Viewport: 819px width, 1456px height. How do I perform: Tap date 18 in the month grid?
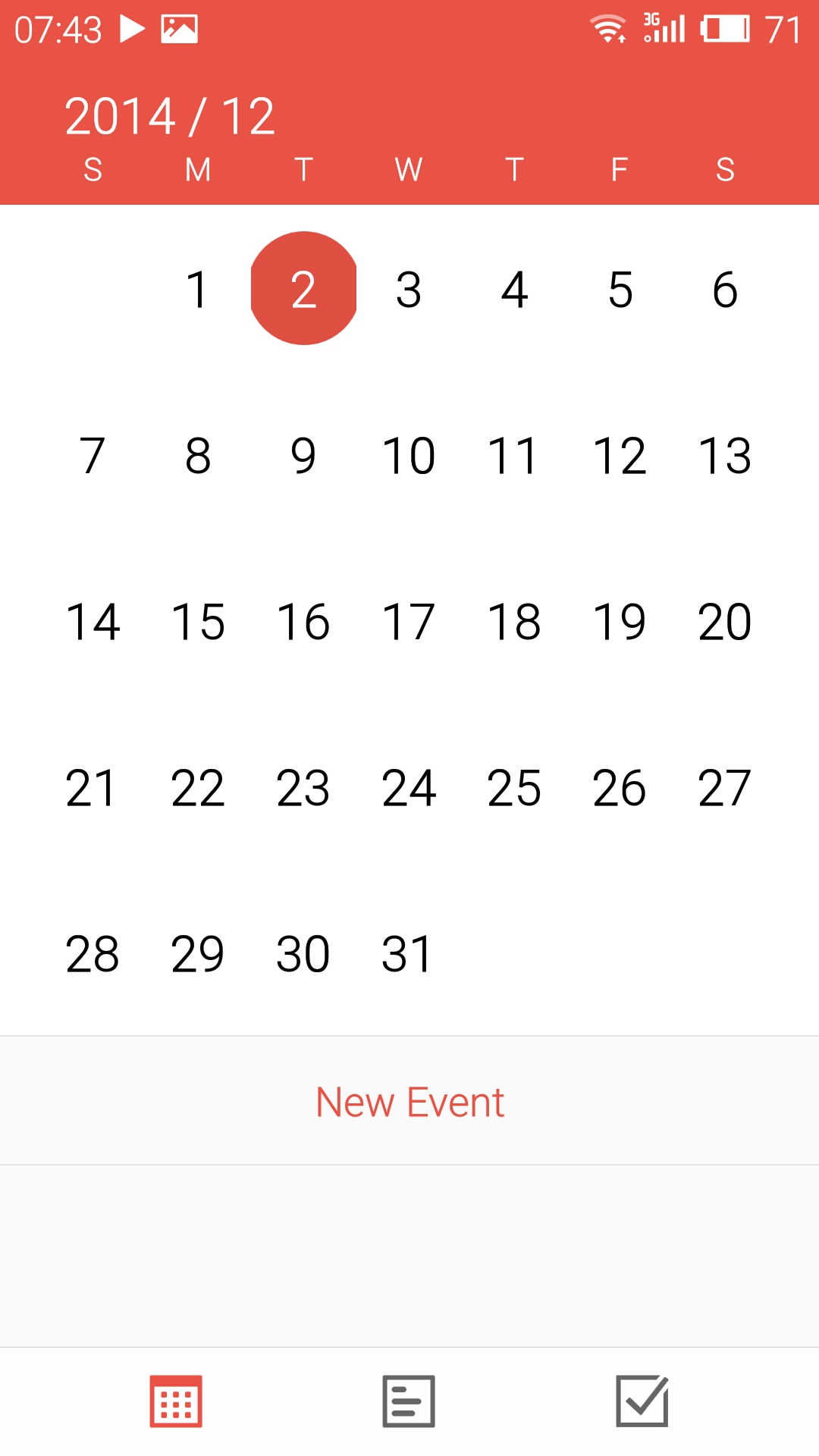(514, 622)
